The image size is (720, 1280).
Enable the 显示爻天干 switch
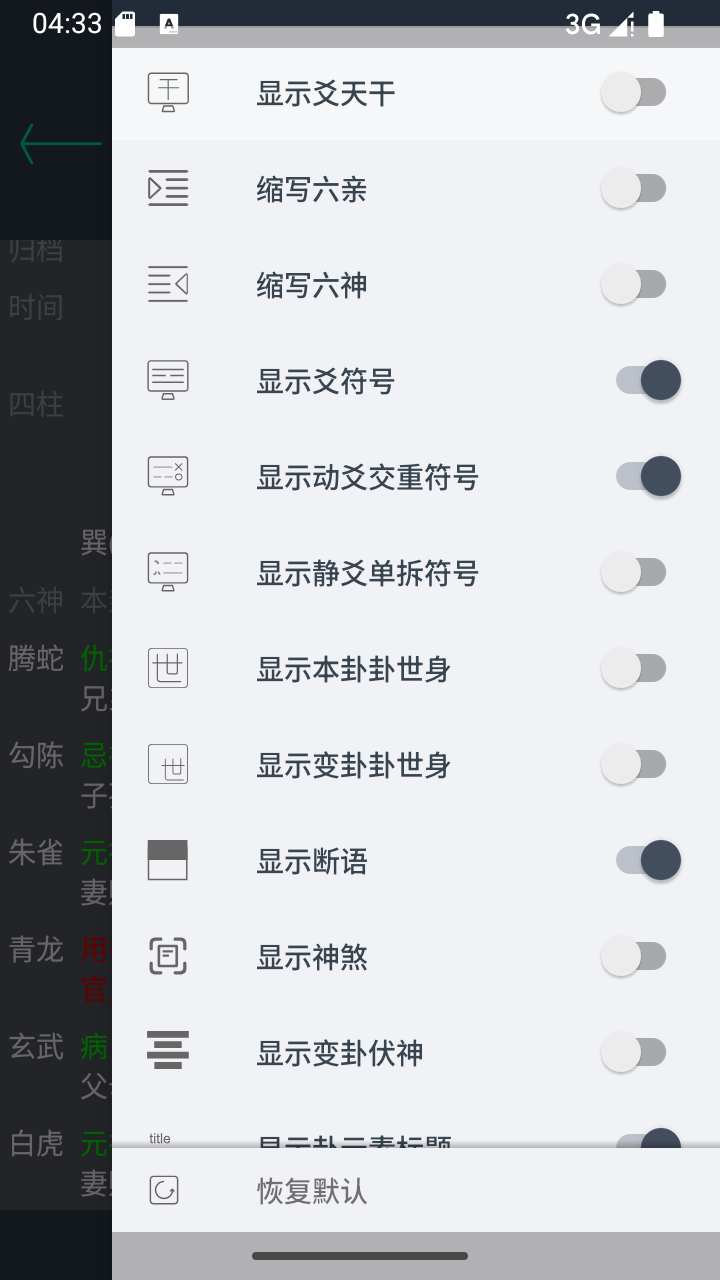[x=634, y=93]
